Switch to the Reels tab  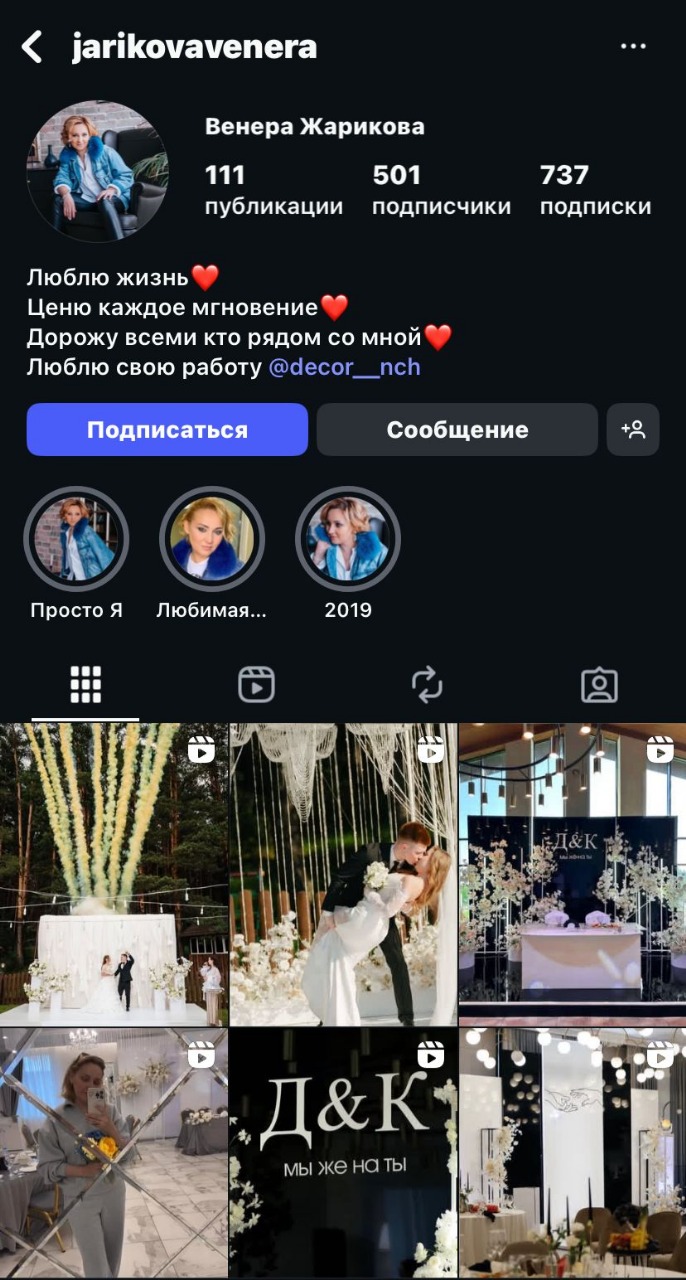[256, 685]
